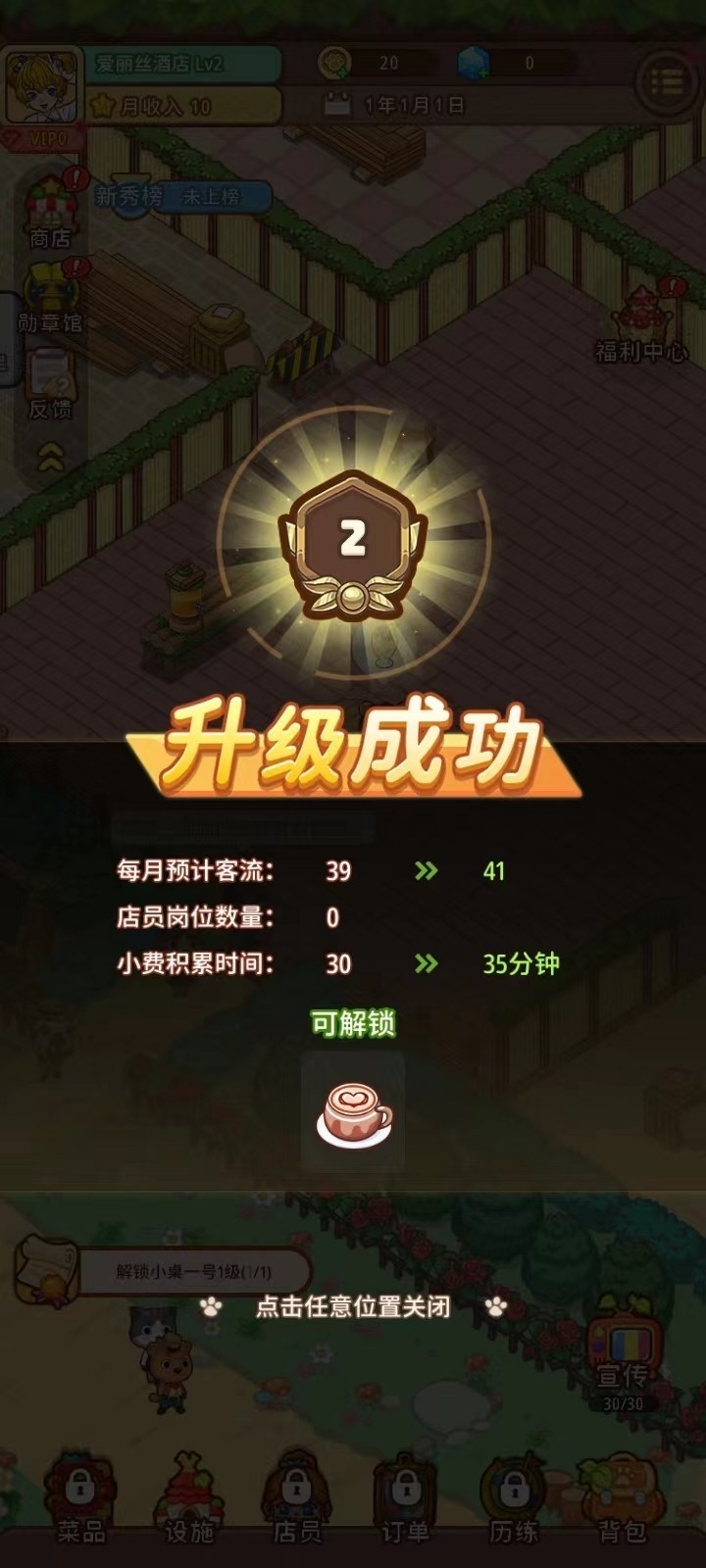Screen dimensions: 706x1568
Task: Open the top-right list menu
Action: tap(667, 82)
